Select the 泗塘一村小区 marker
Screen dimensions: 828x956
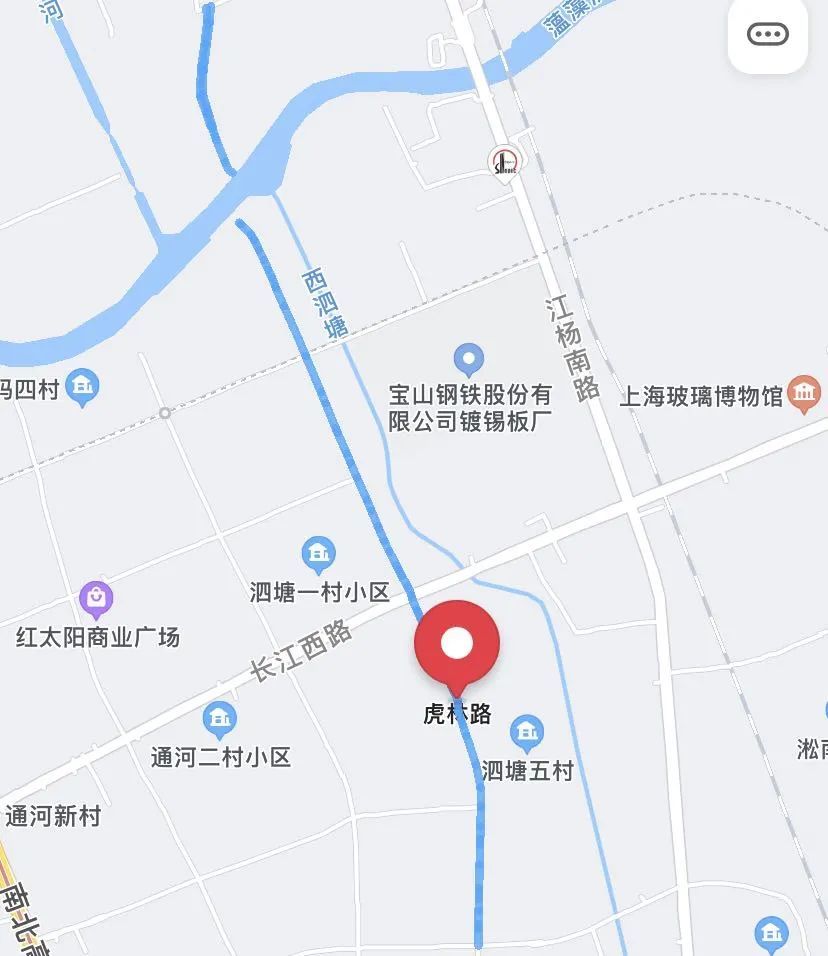click(x=318, y=553)
